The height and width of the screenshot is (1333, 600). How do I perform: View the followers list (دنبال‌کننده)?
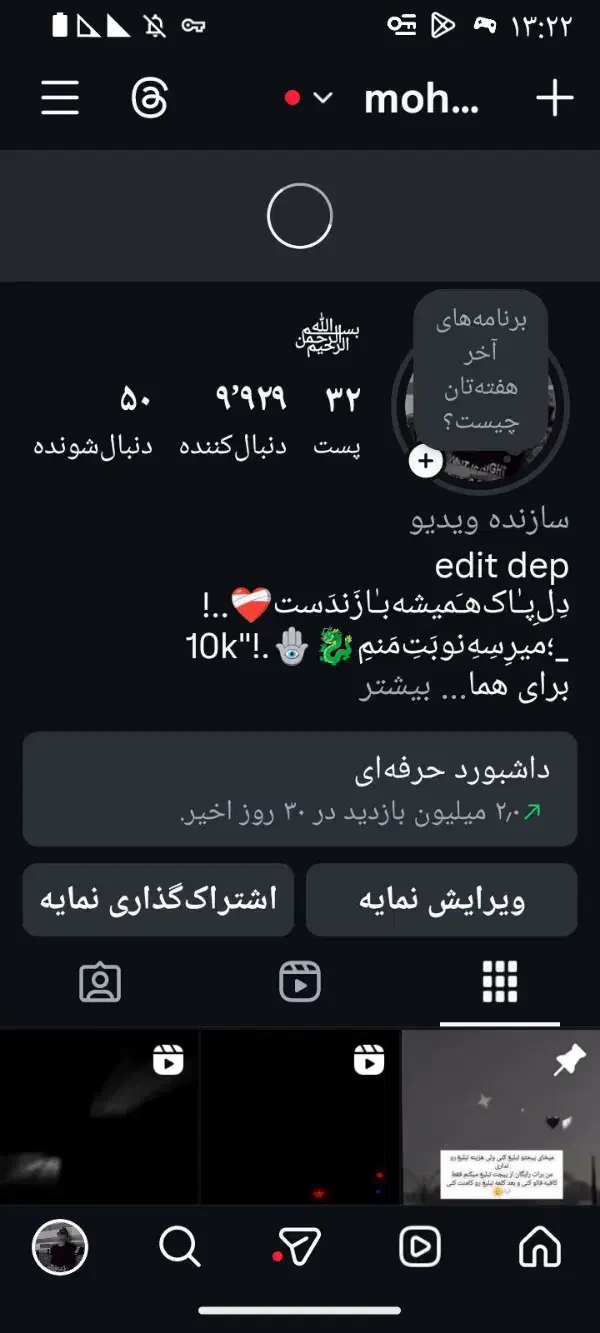click(x=233, y=421)
